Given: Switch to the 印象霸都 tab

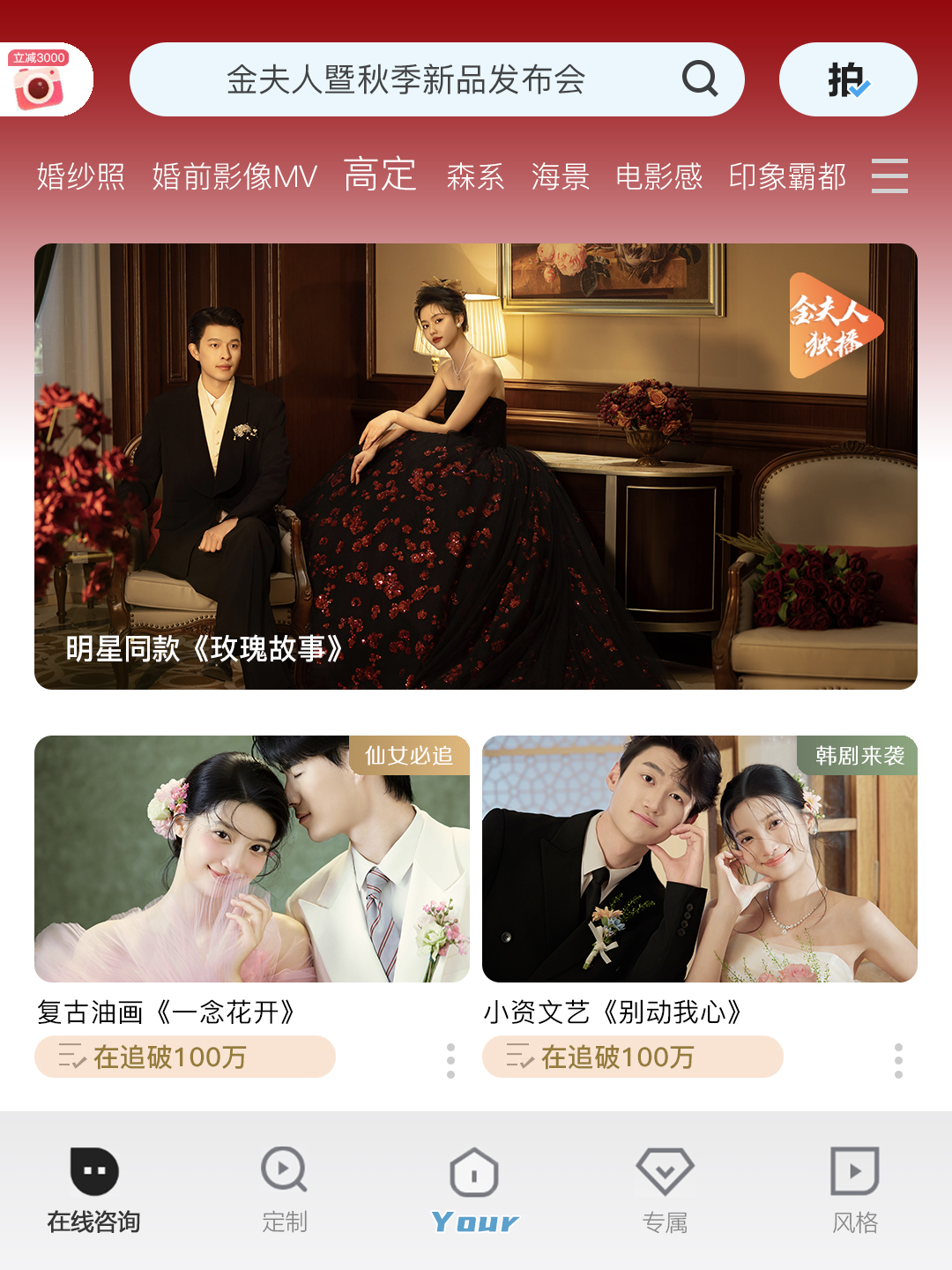Looking at the screenshot, I should pyautogui.click(x=787, y=176).
